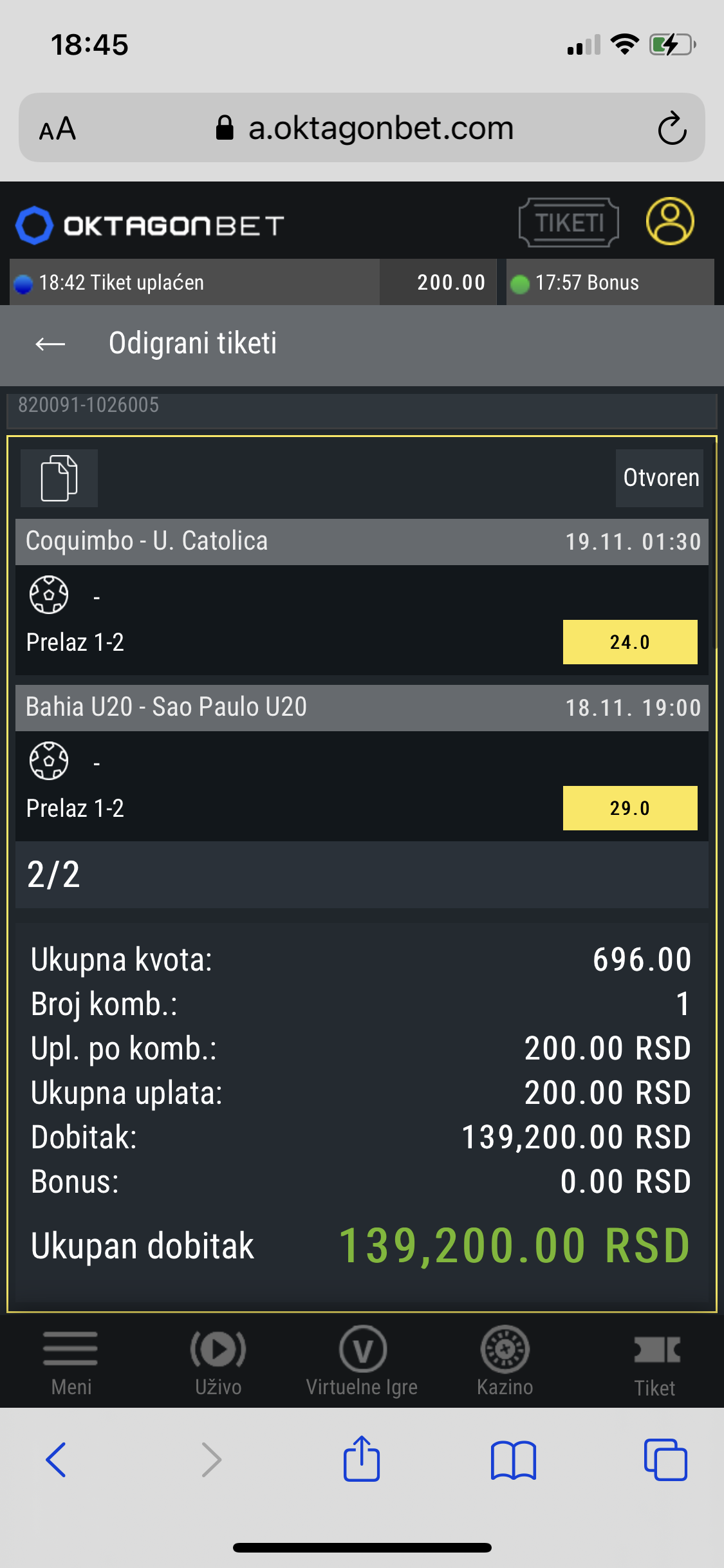Go back from Odigrani tiketi
The image size is (724, 1568).
coord(50,344)
